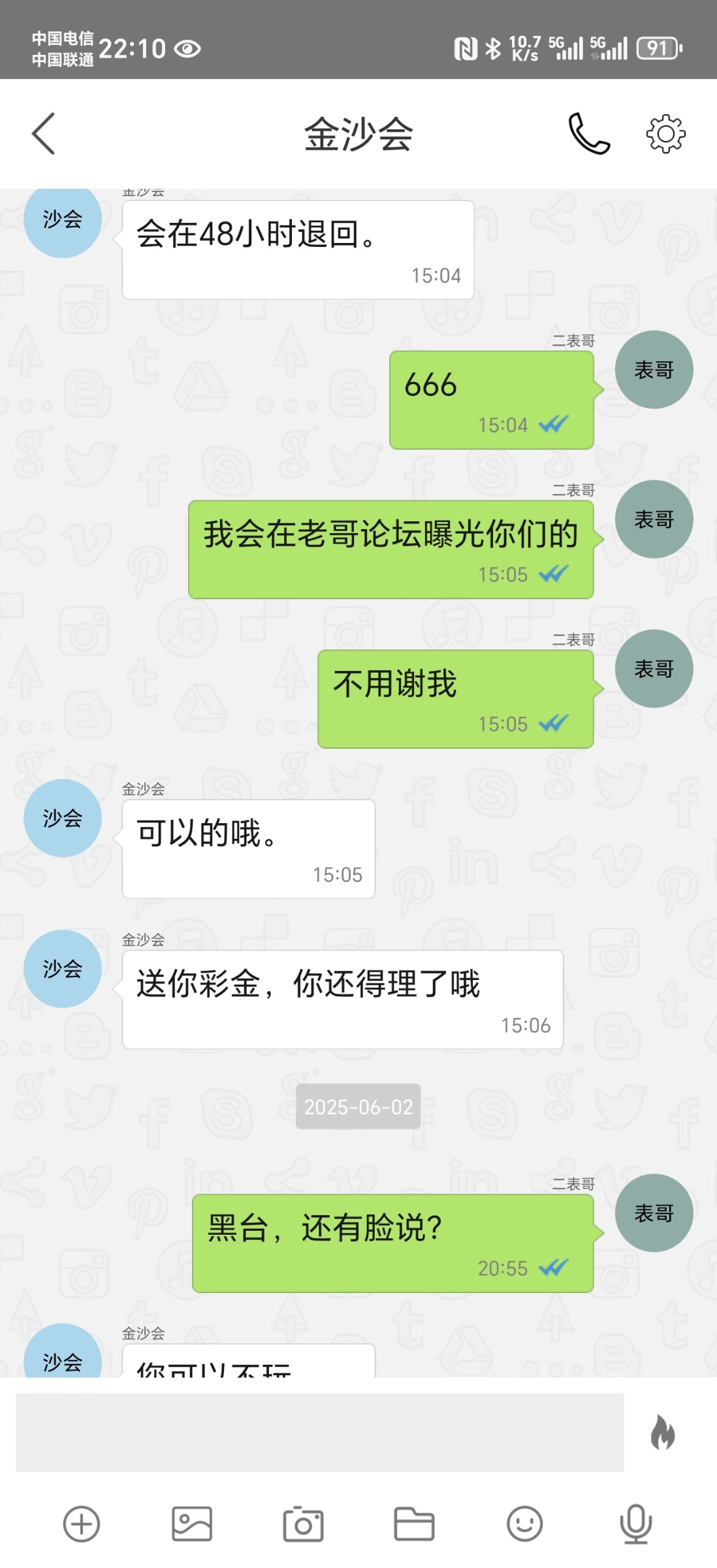Open the emoji picker
The image size is (717, 1568).
click(x=525, y=1524)
